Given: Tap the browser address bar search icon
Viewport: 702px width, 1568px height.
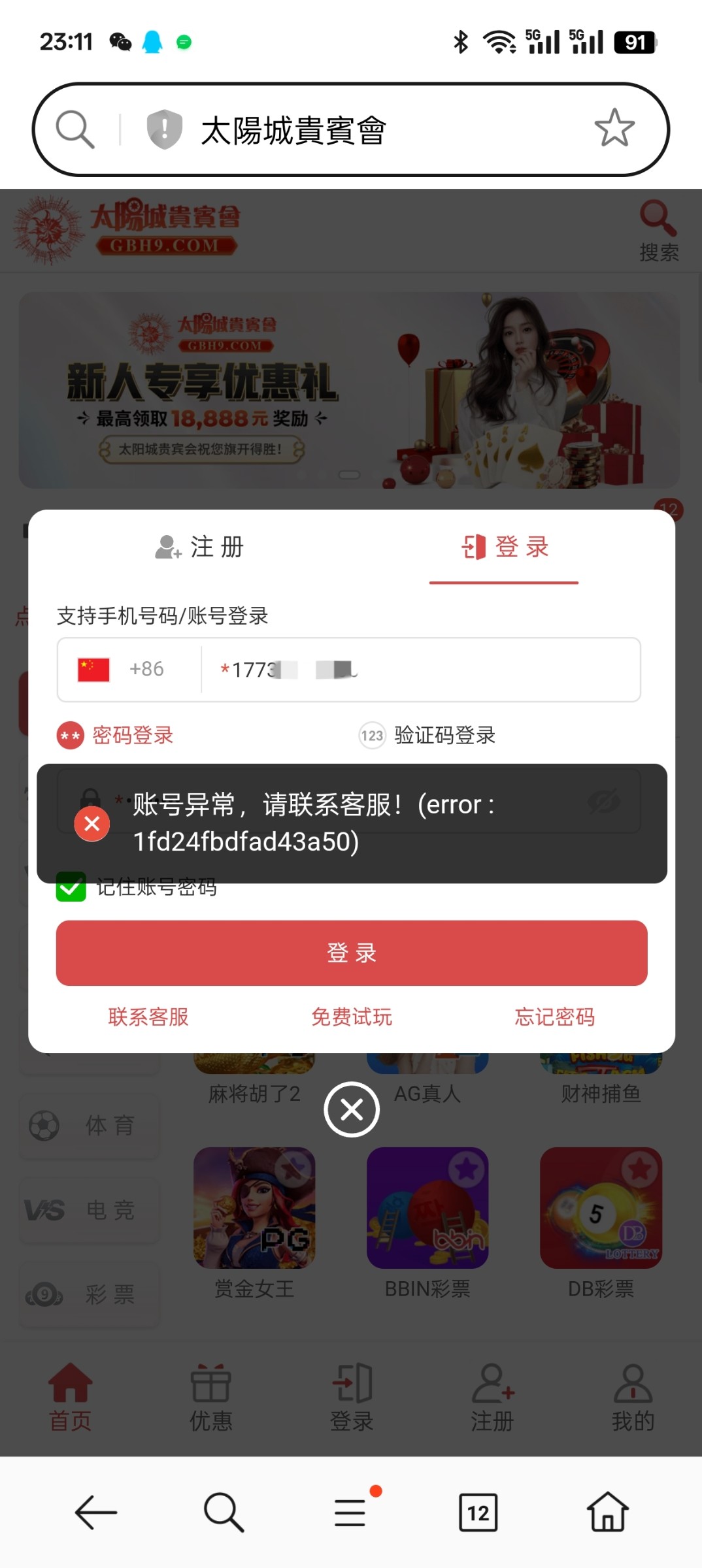Looking at the screenshot, I should pos(75,129).
